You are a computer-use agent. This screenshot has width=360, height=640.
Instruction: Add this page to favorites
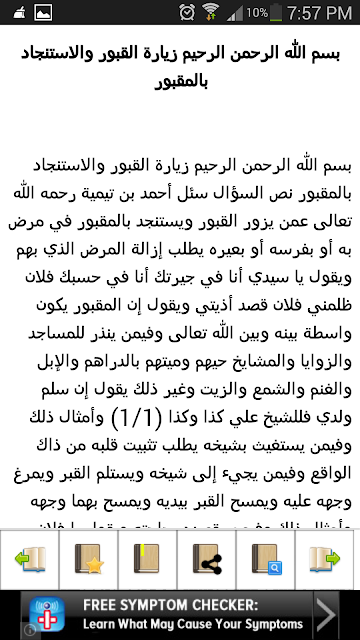(x=89, y=559)
